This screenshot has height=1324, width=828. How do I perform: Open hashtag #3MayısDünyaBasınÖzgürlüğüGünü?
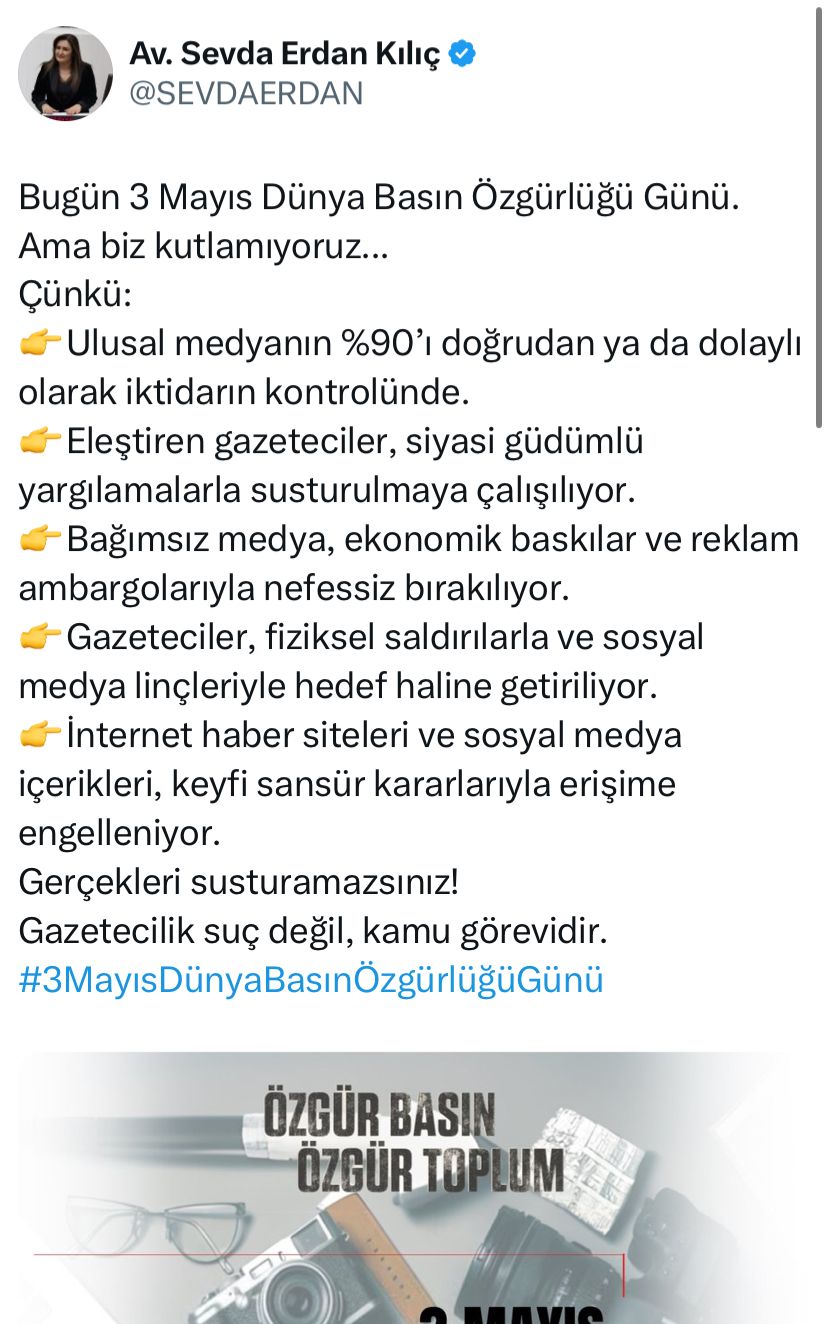point(311,979)
